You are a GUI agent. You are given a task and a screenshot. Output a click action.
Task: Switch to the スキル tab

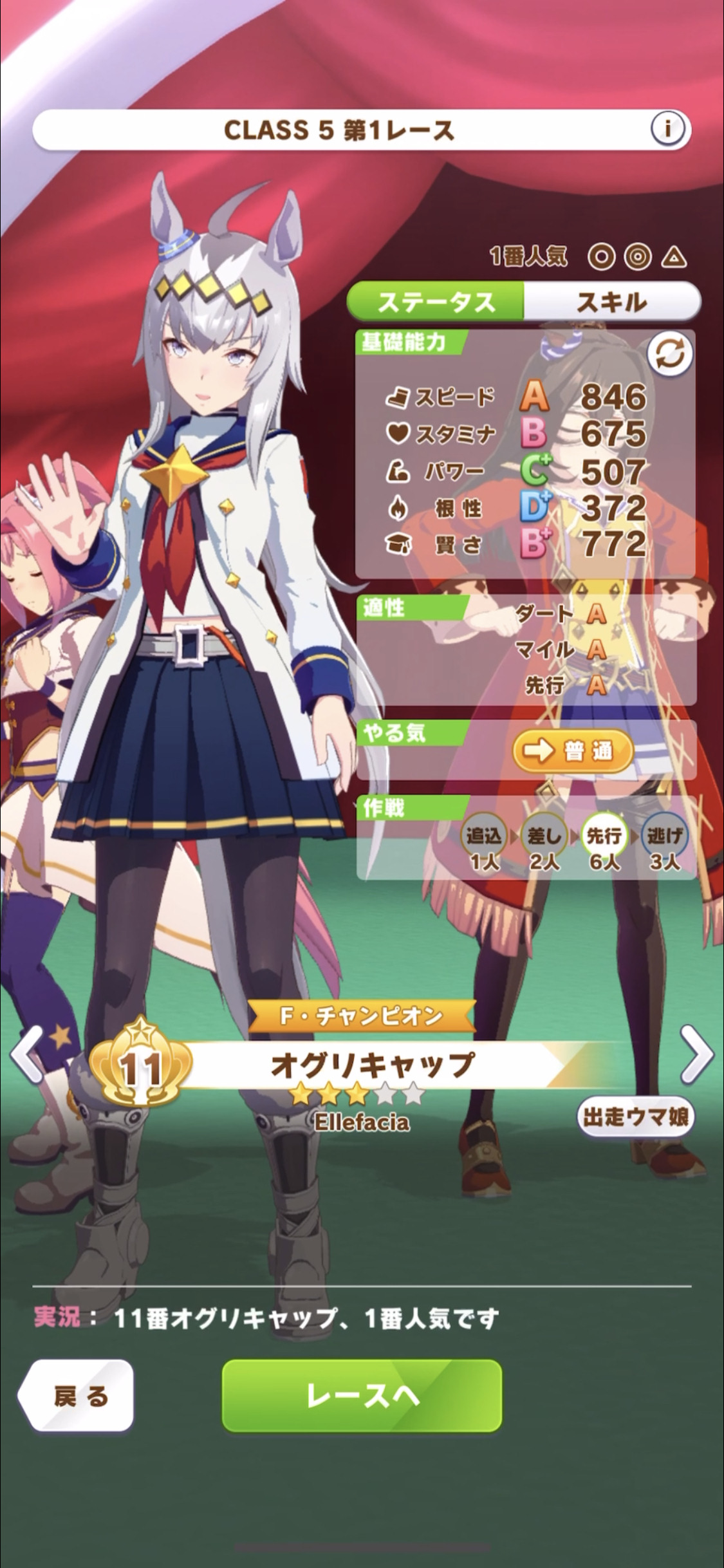[611, 301]
